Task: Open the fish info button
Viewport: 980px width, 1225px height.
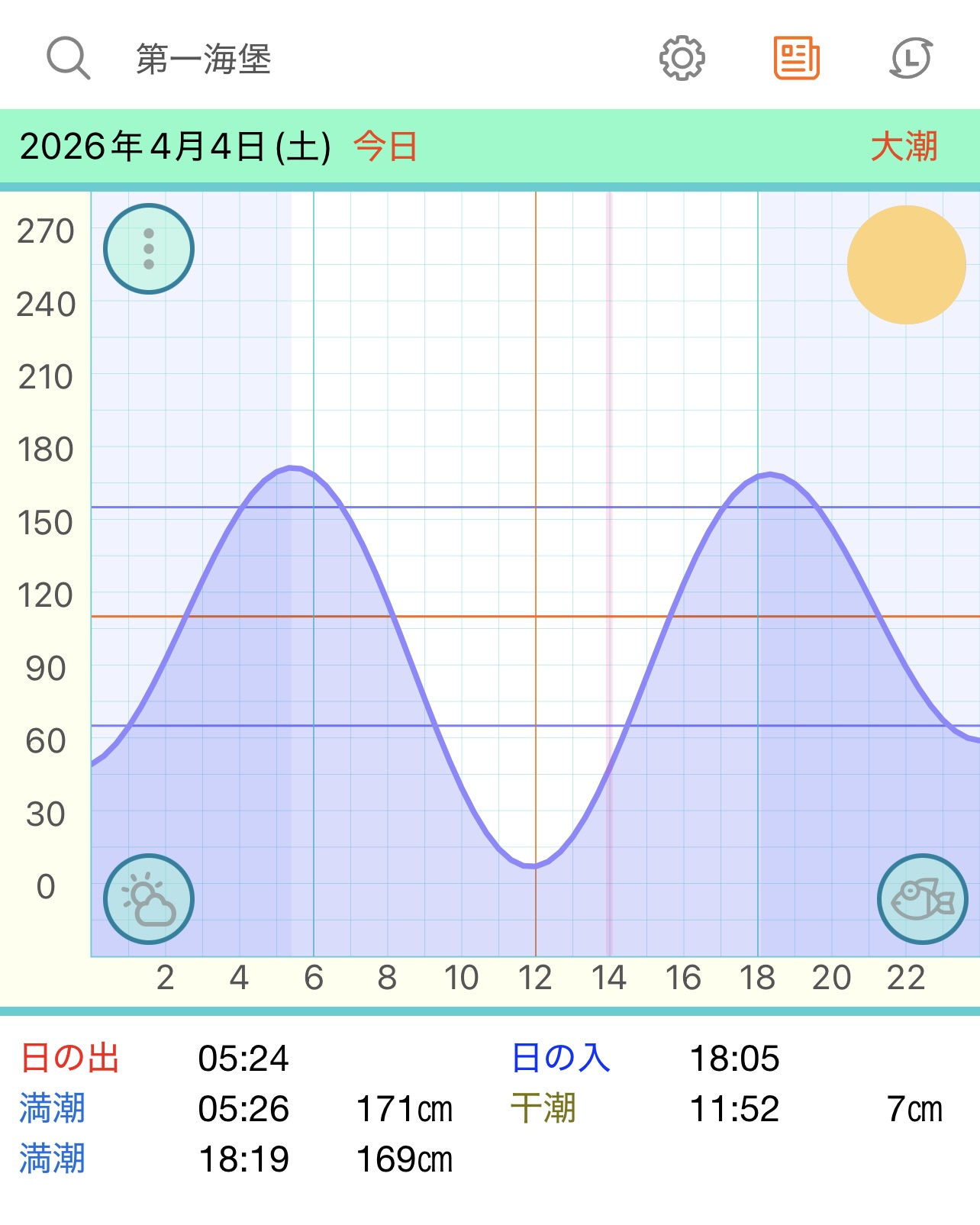Action: tap(923, 899)
